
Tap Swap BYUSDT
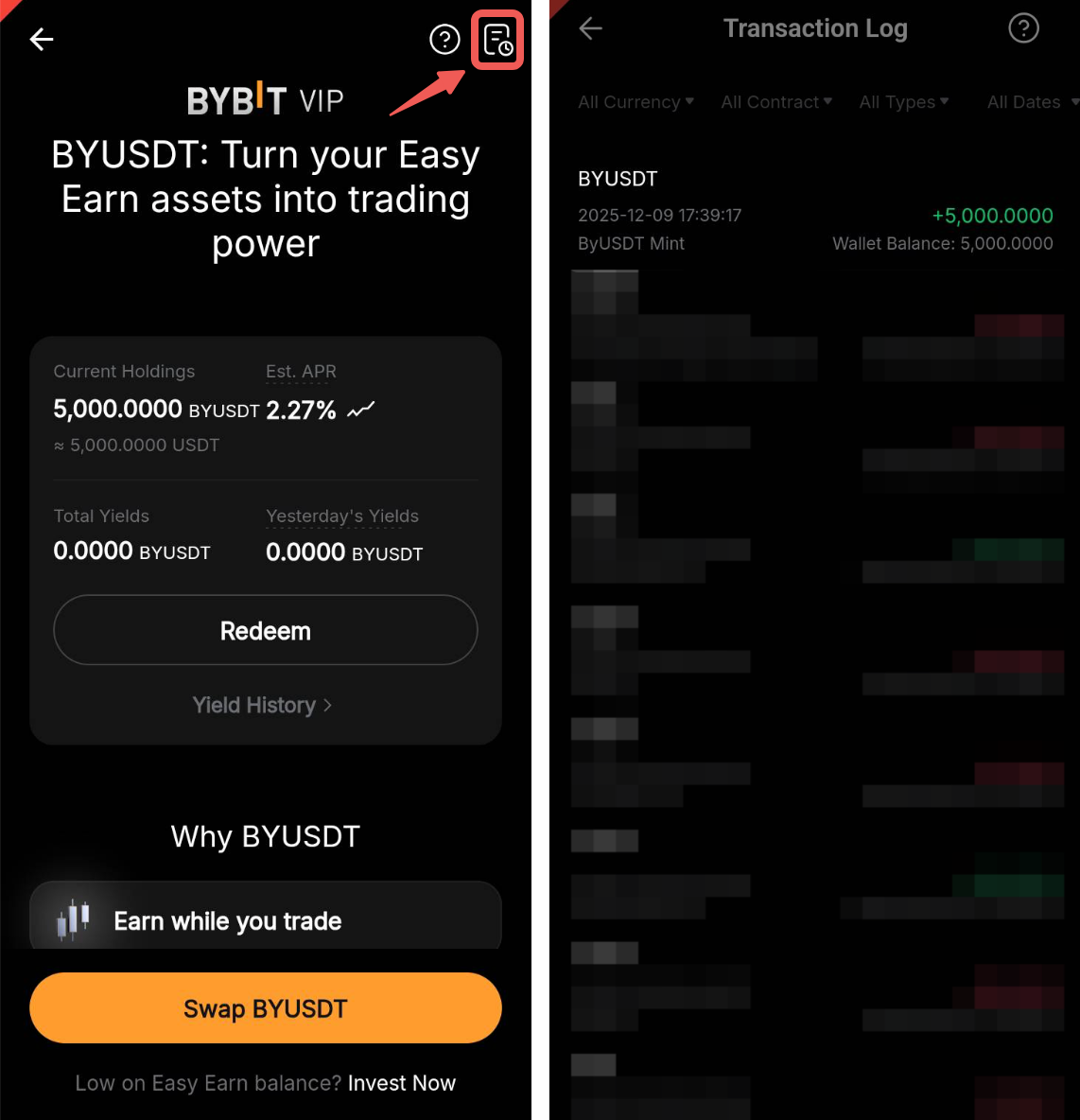(266, 1008)
